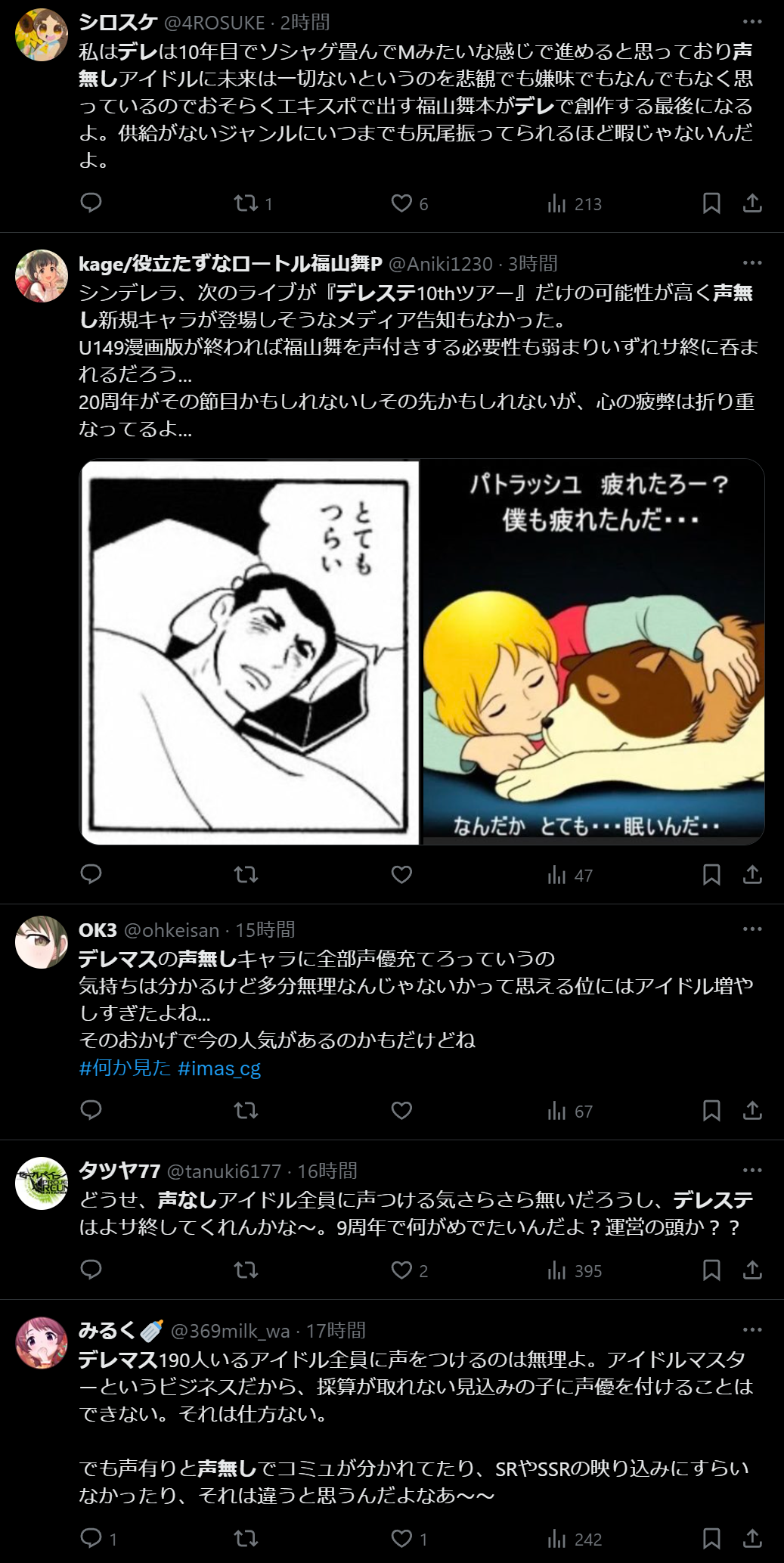Open タツヤ77's profile picture

(42, 1183)
